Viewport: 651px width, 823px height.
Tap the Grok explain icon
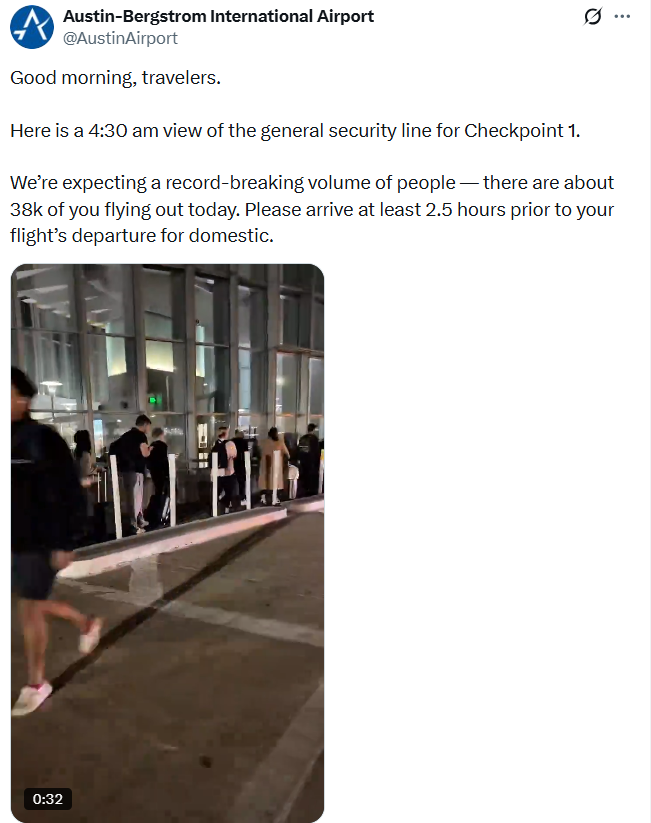click(592, 16)
